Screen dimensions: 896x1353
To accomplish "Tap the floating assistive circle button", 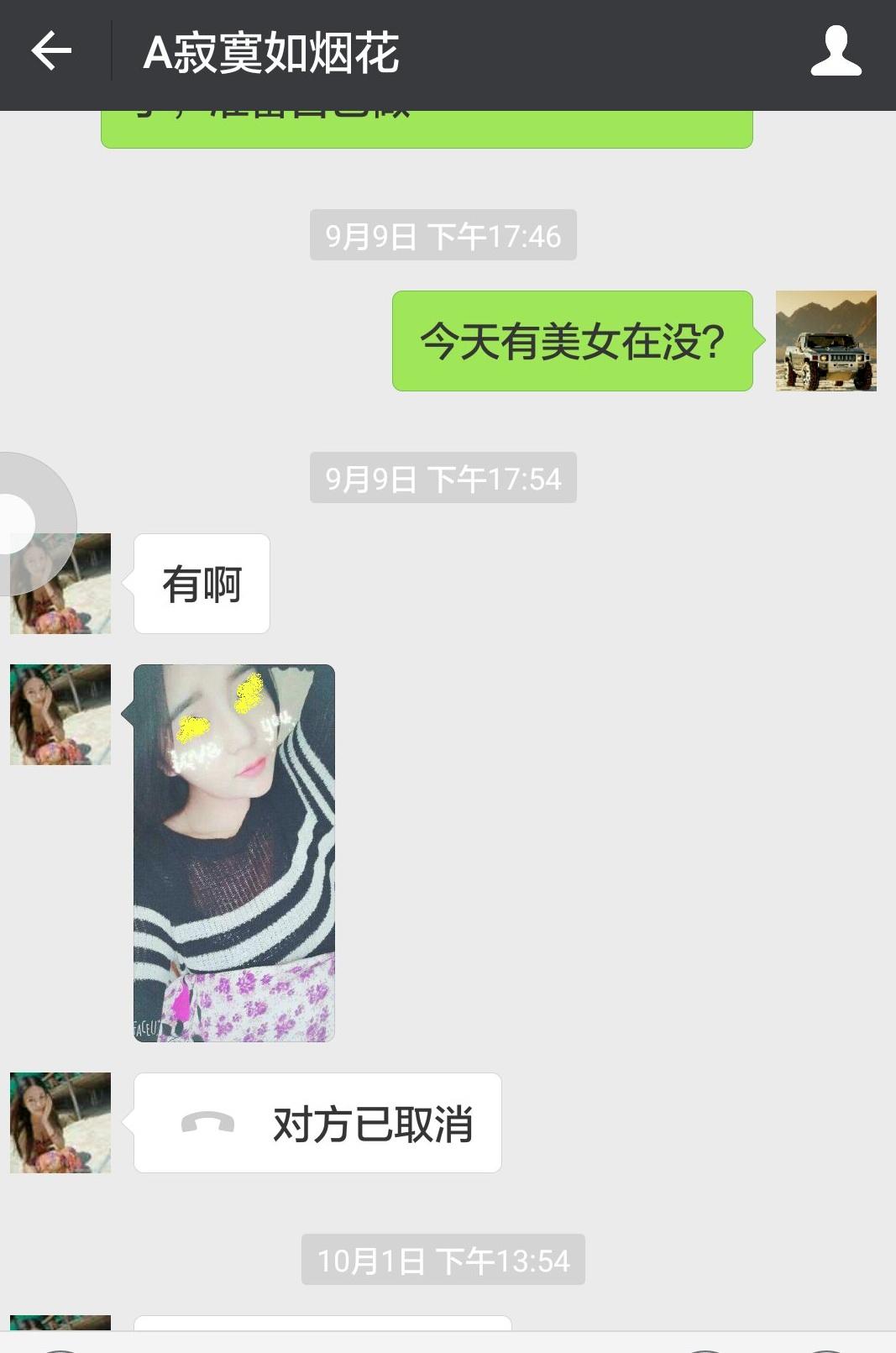I will (x=25, y=514).
